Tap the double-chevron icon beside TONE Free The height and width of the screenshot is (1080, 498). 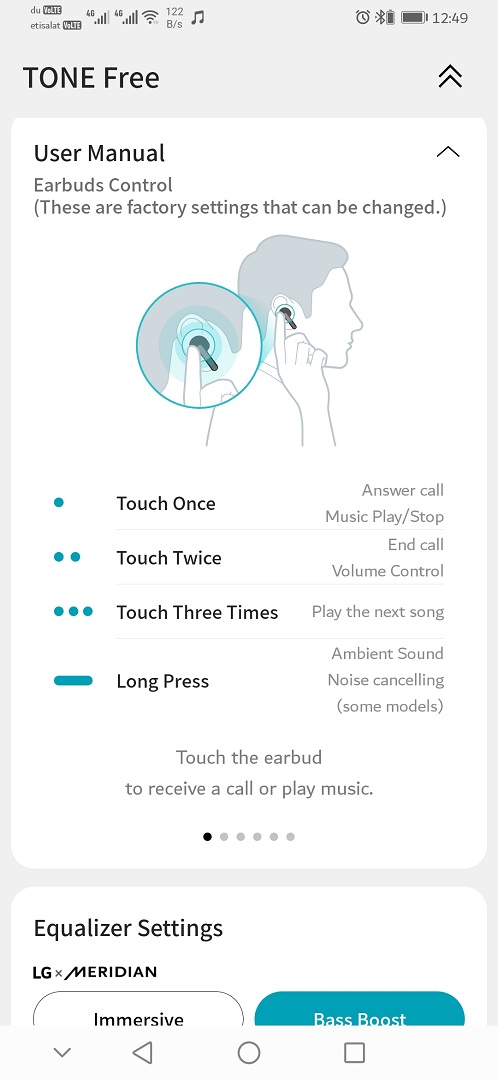(x=450, y=76)
